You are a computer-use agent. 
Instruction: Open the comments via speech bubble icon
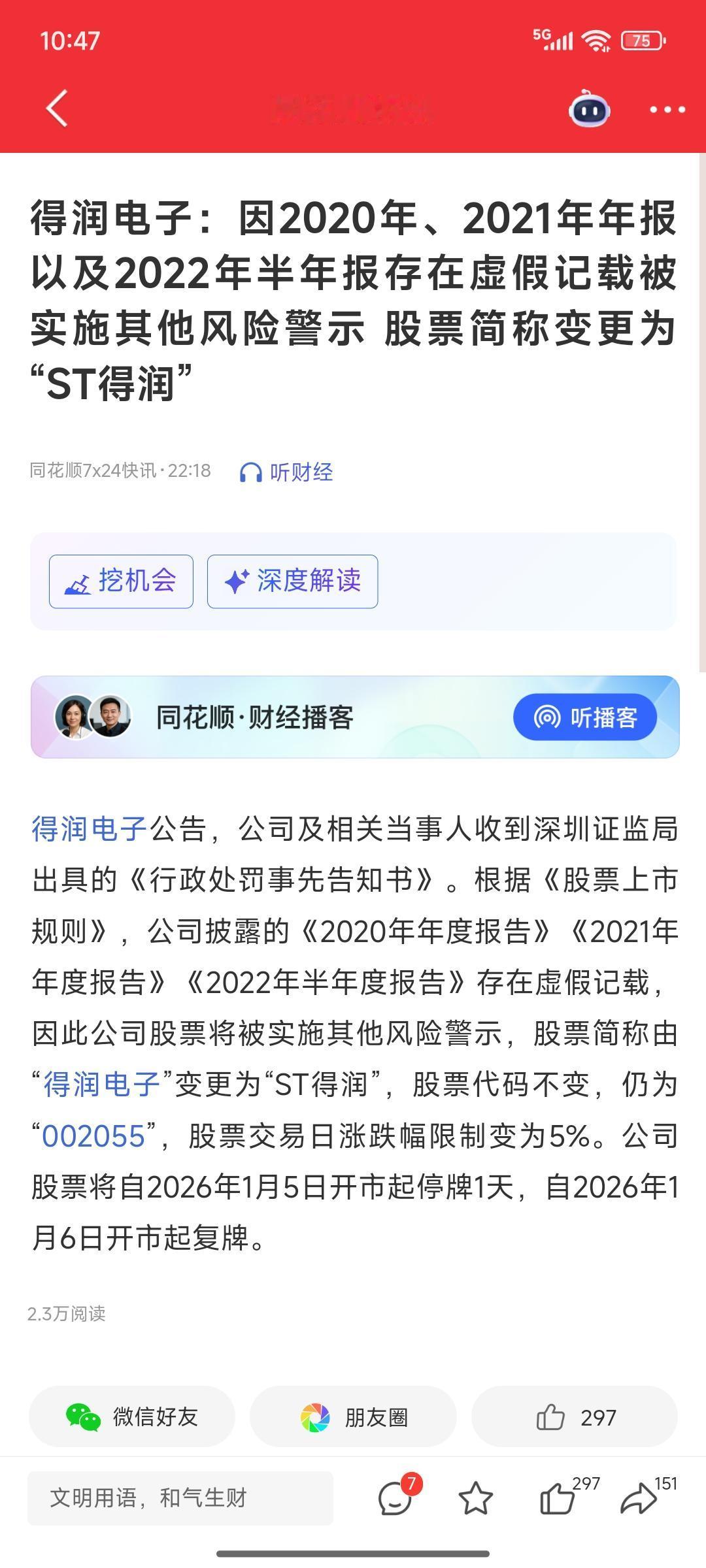click(x=393, y=1499)
